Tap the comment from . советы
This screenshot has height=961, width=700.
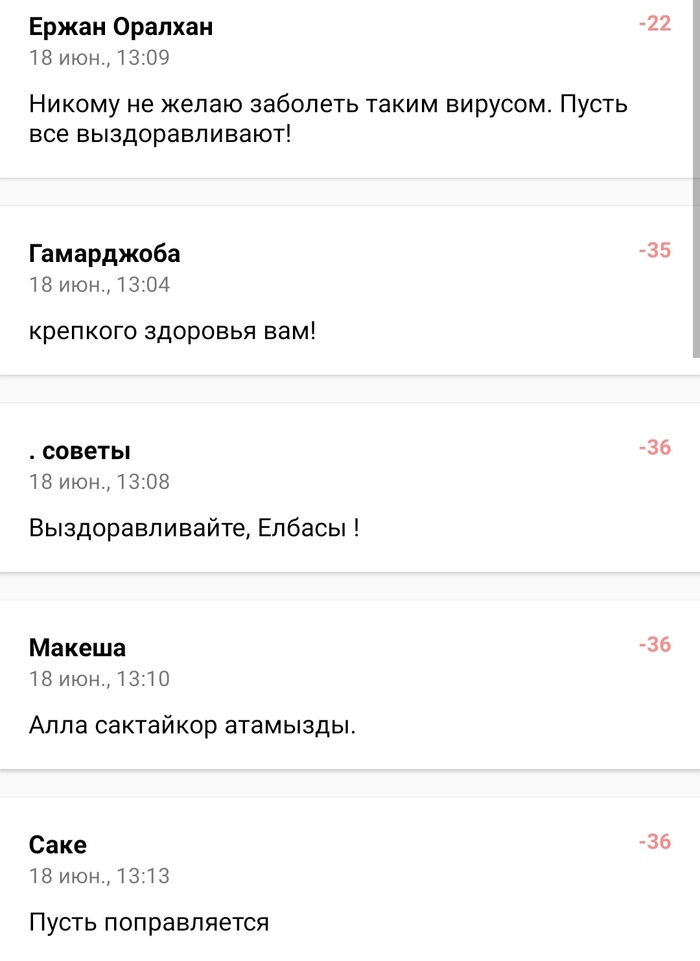click(x=194, y=527)
